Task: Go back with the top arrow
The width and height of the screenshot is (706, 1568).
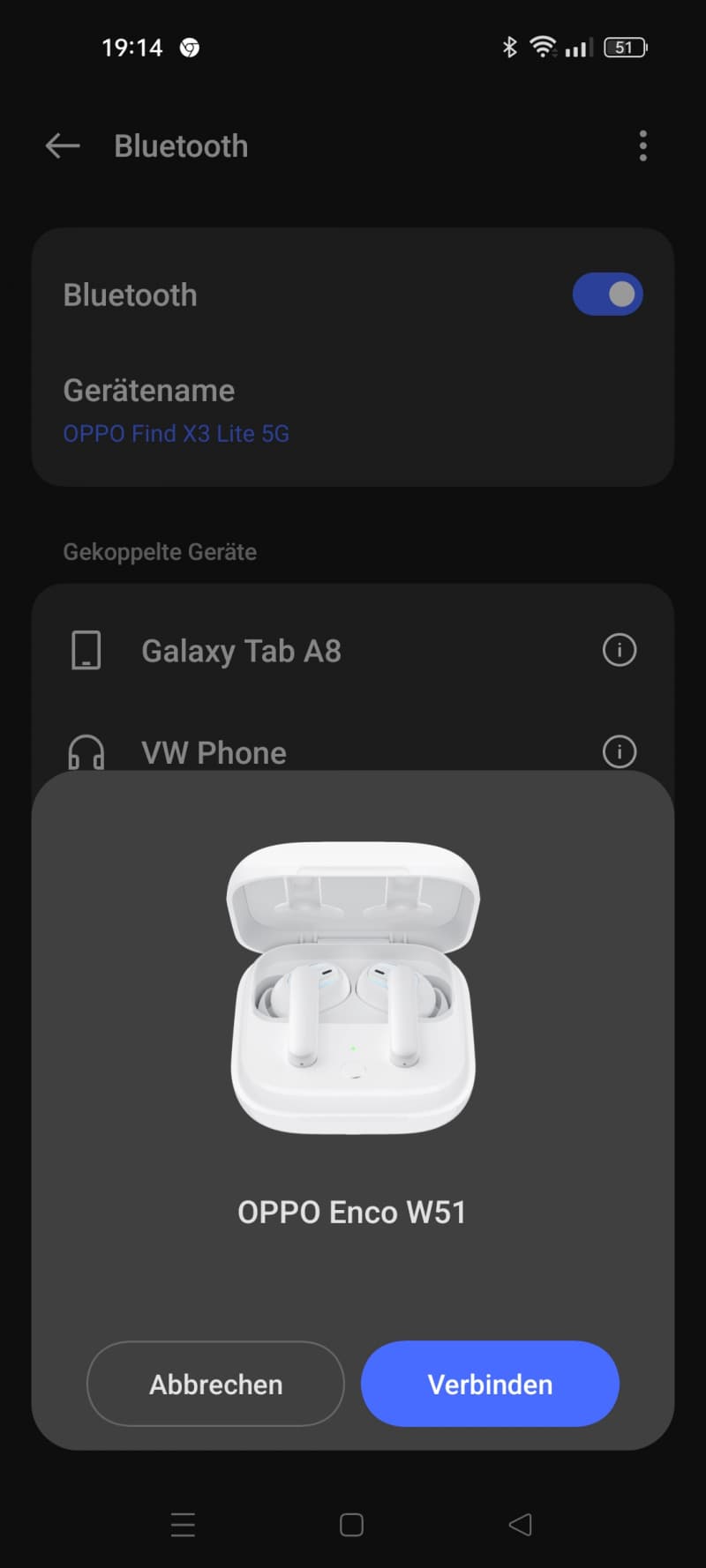Action: [63, 146]
